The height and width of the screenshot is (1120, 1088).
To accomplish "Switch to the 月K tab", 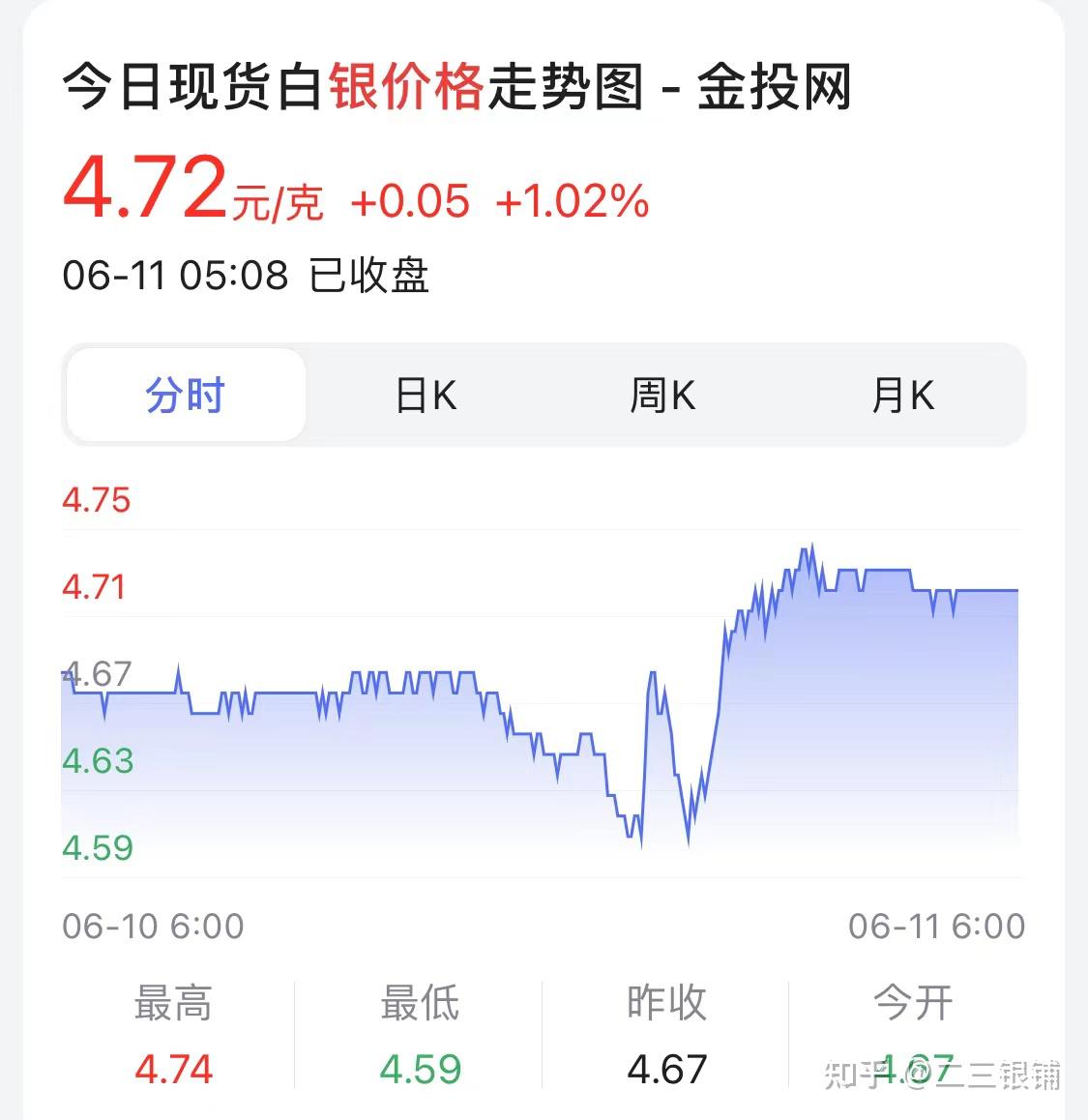I will [903, 395].
